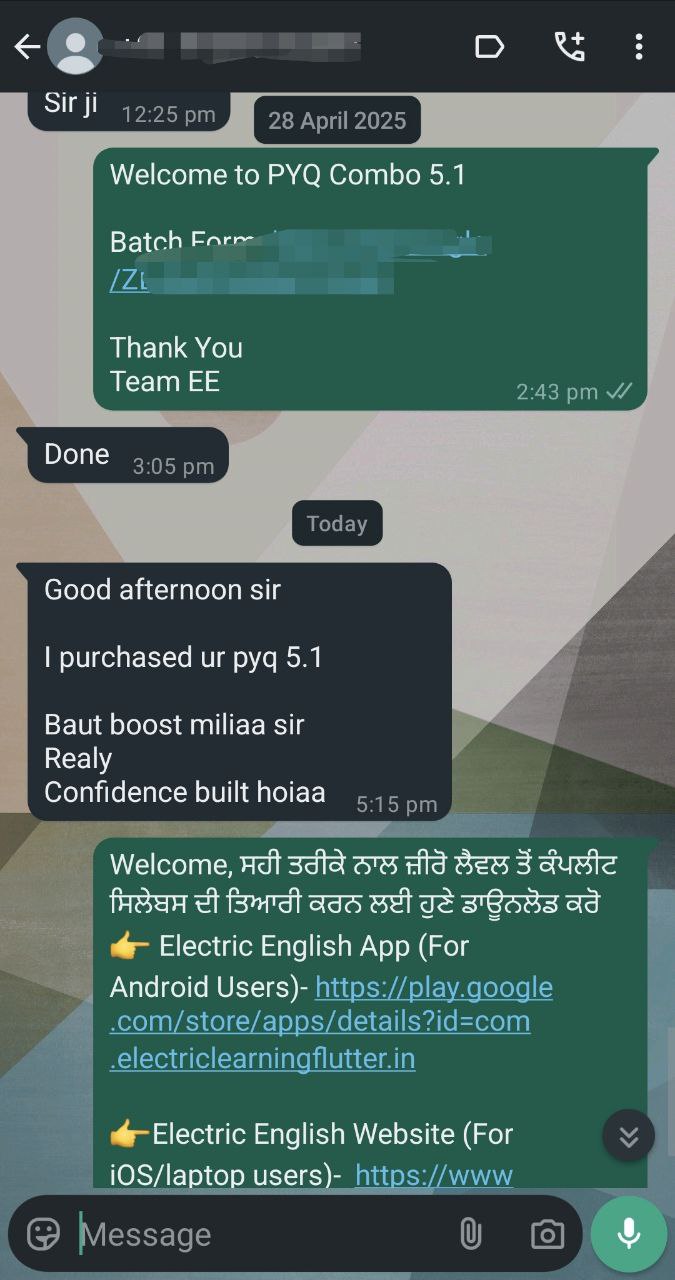Open the camera from the message bar
The width and height of the screenshot is (675, 1280).
point(546,1234)
